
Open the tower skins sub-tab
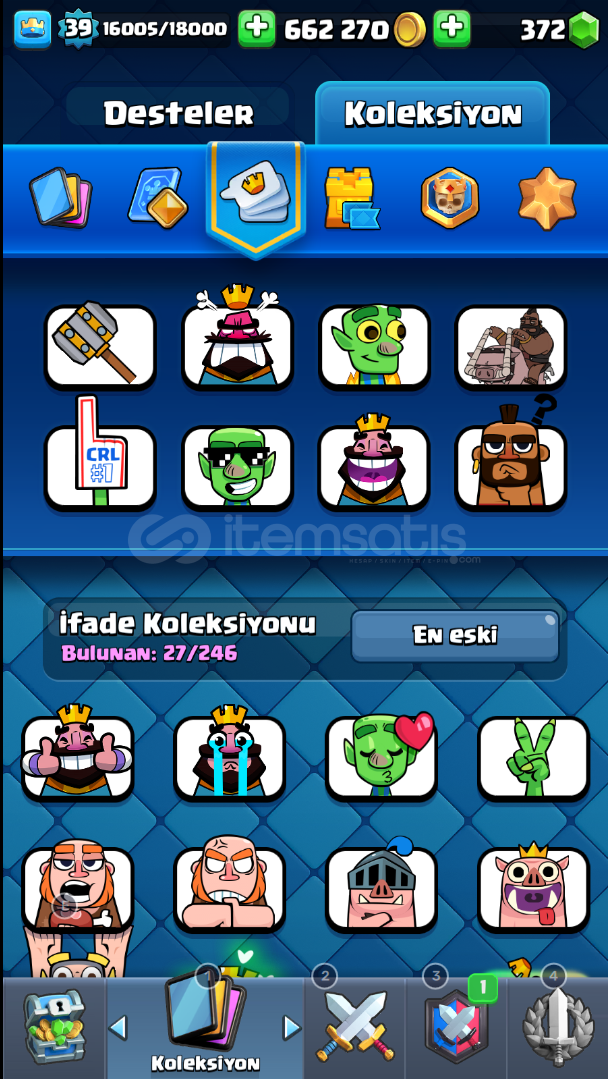351,198
